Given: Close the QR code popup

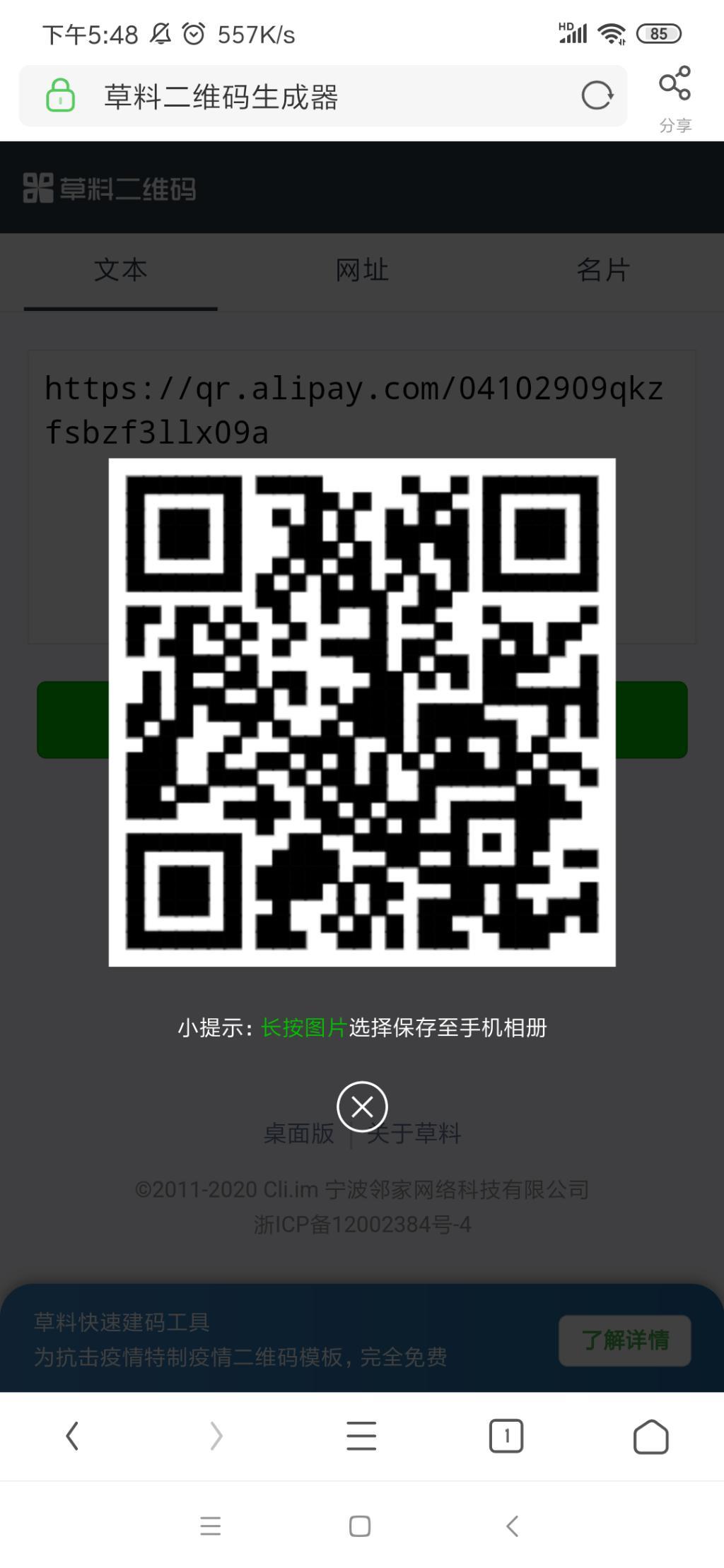Looking at the screenshot, I should (362, 1107).
